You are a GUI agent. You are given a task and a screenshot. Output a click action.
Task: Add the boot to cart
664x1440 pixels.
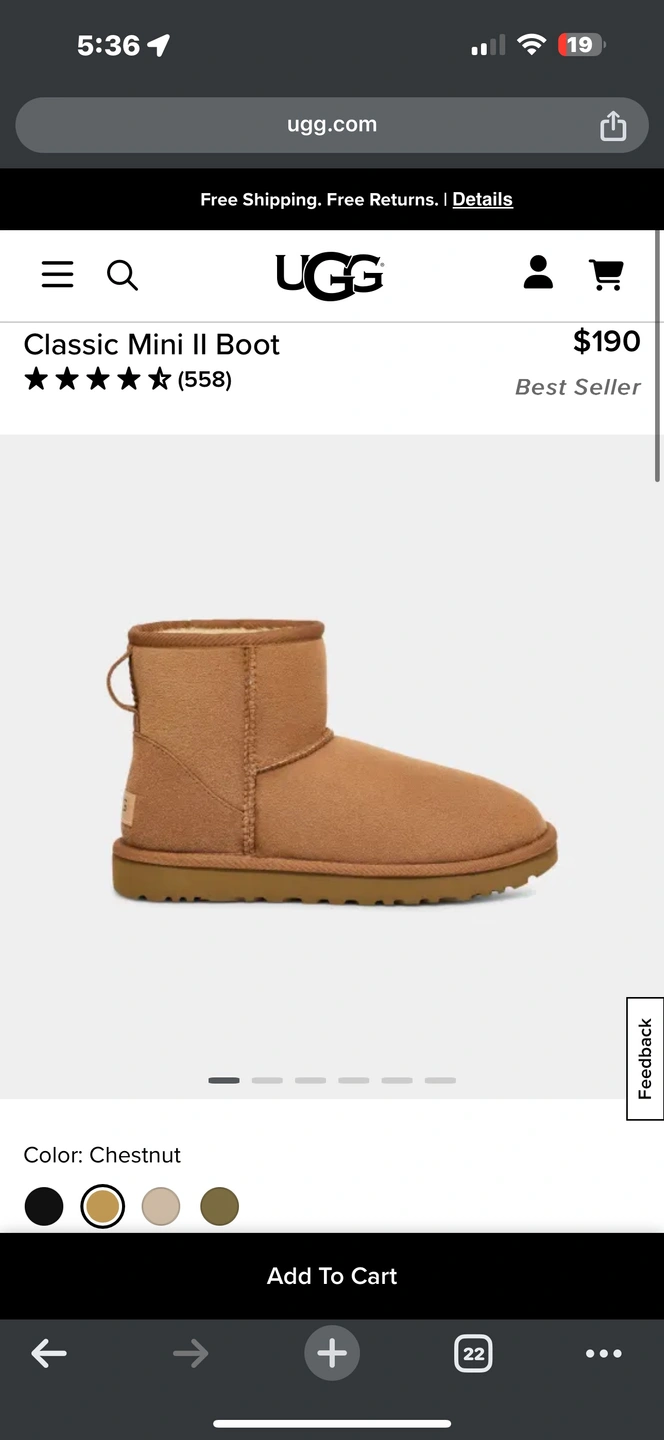[x=332, y=1276]
